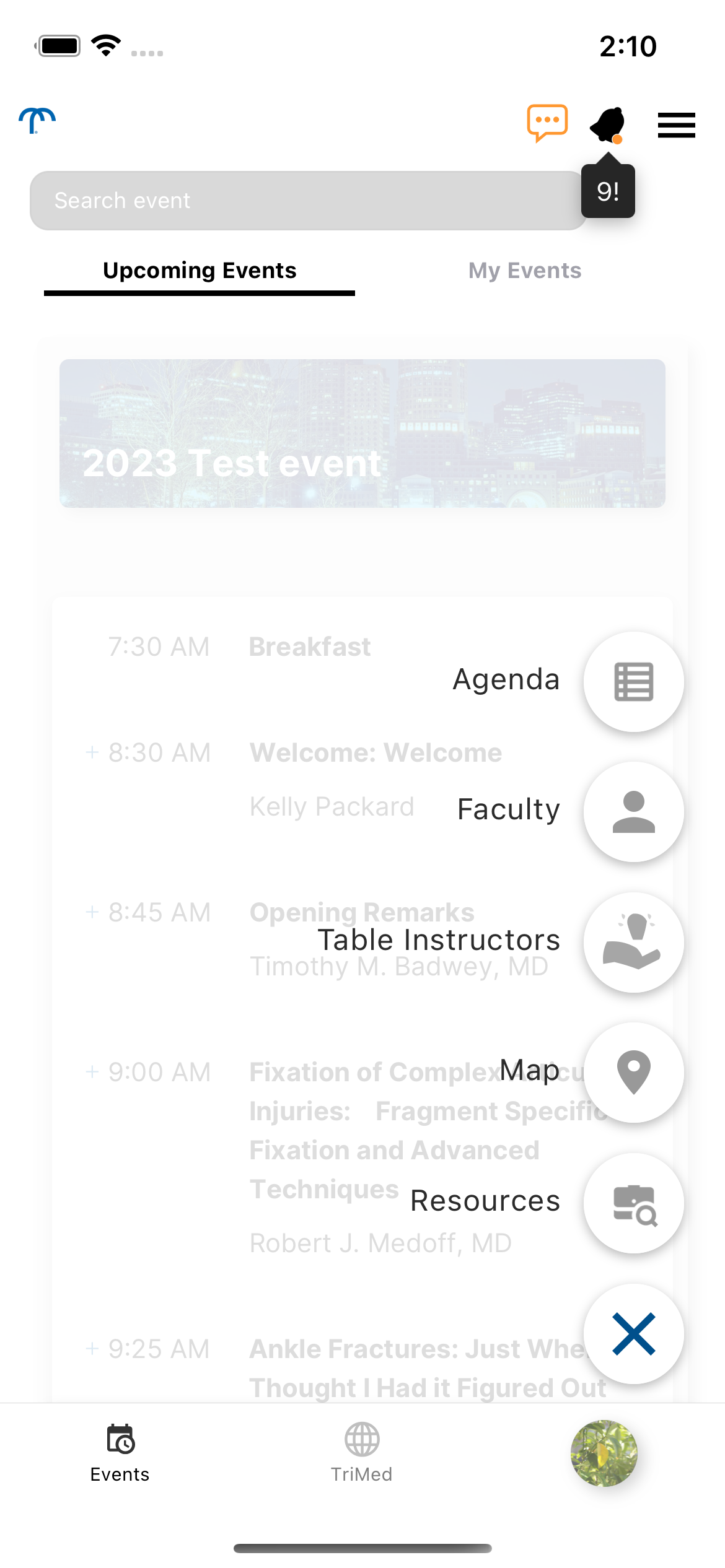Close the floating action menu
Image resolution: width=725 pixels, height=1568 pixels.
coord(633,1333)
